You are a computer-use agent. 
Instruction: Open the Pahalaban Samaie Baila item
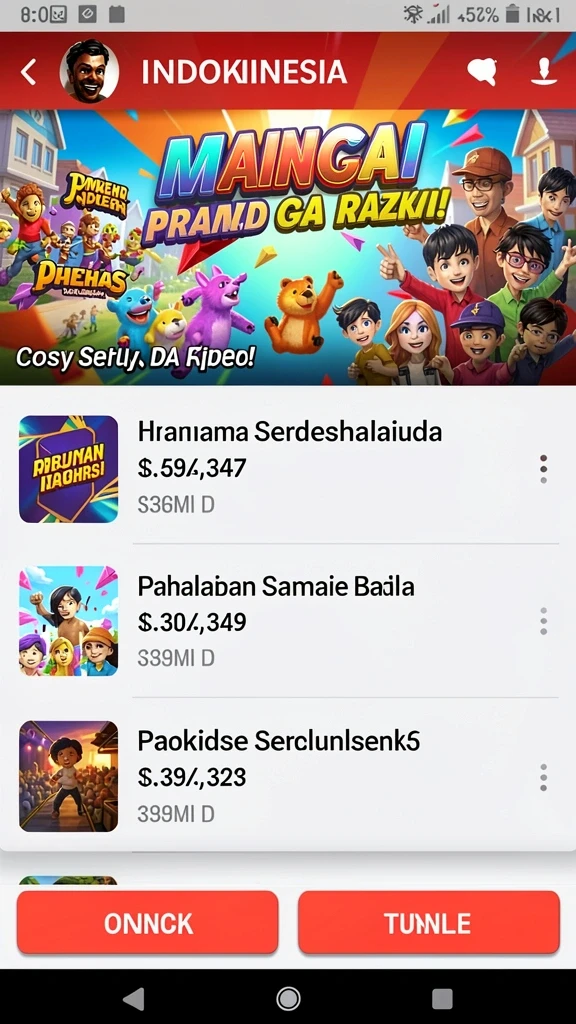[288, 620]
